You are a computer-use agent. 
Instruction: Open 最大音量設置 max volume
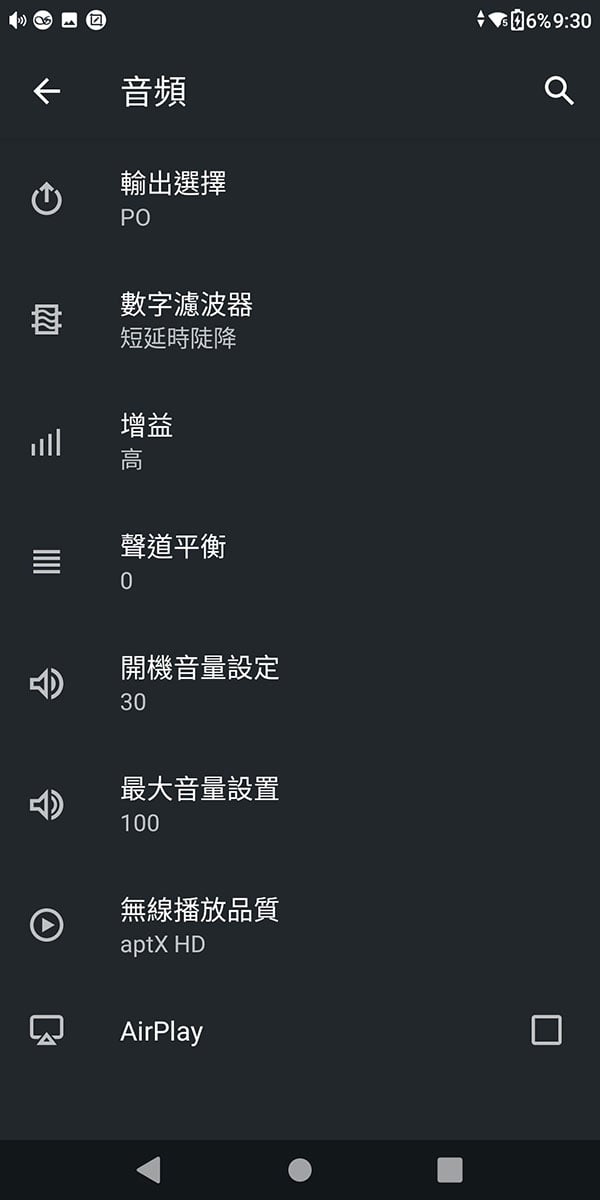tap(300, 805)
